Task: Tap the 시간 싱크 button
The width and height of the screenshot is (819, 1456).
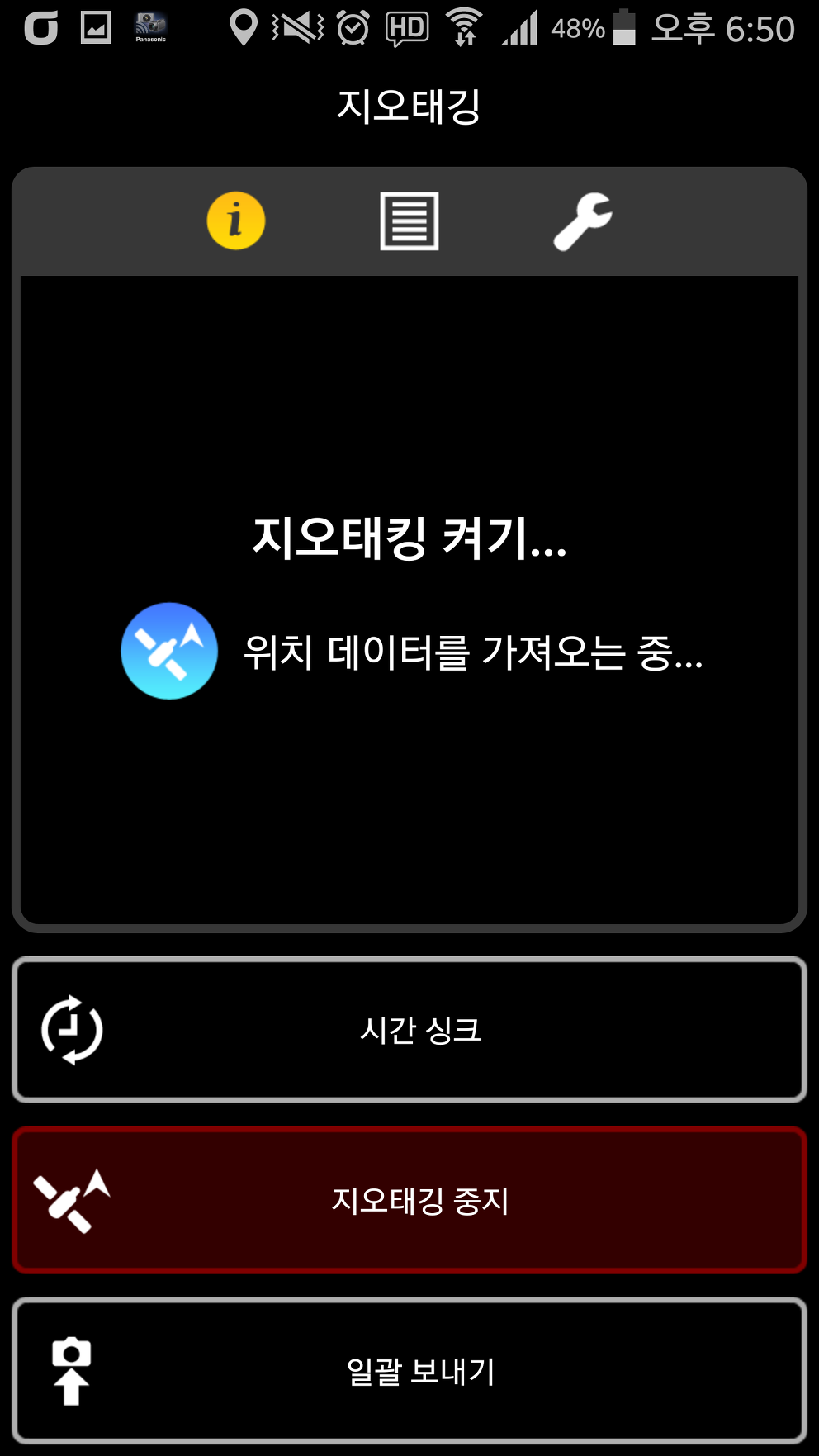Action: point(409,1030)
